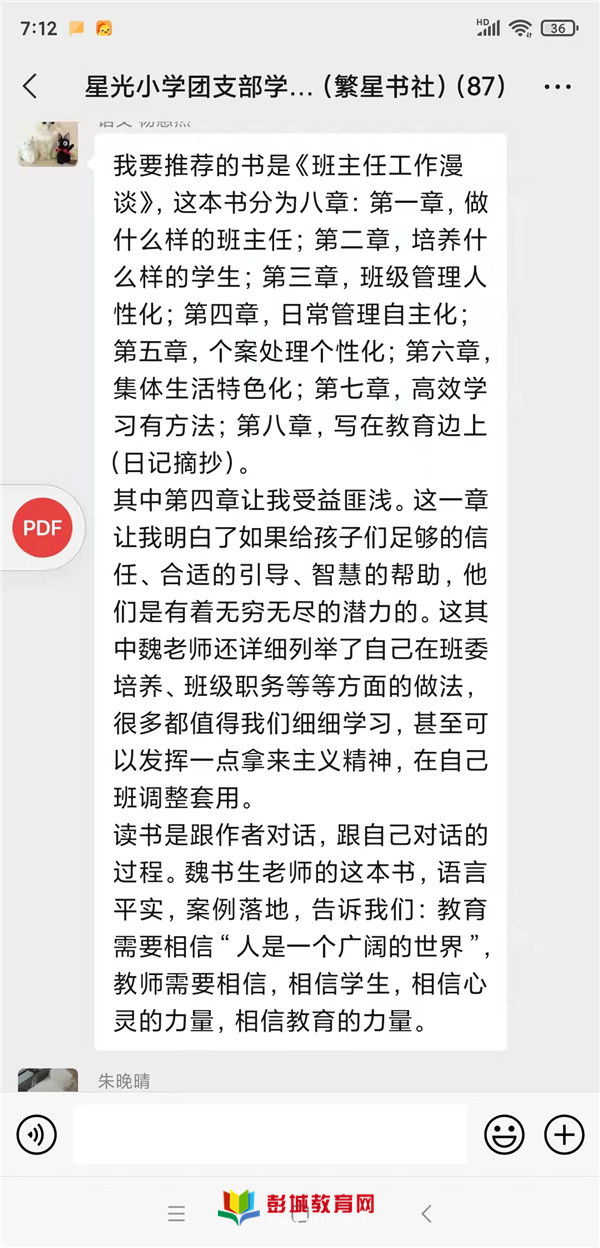
Task: Open the three-dot chat options menu
Action: [x=557, y=87]
